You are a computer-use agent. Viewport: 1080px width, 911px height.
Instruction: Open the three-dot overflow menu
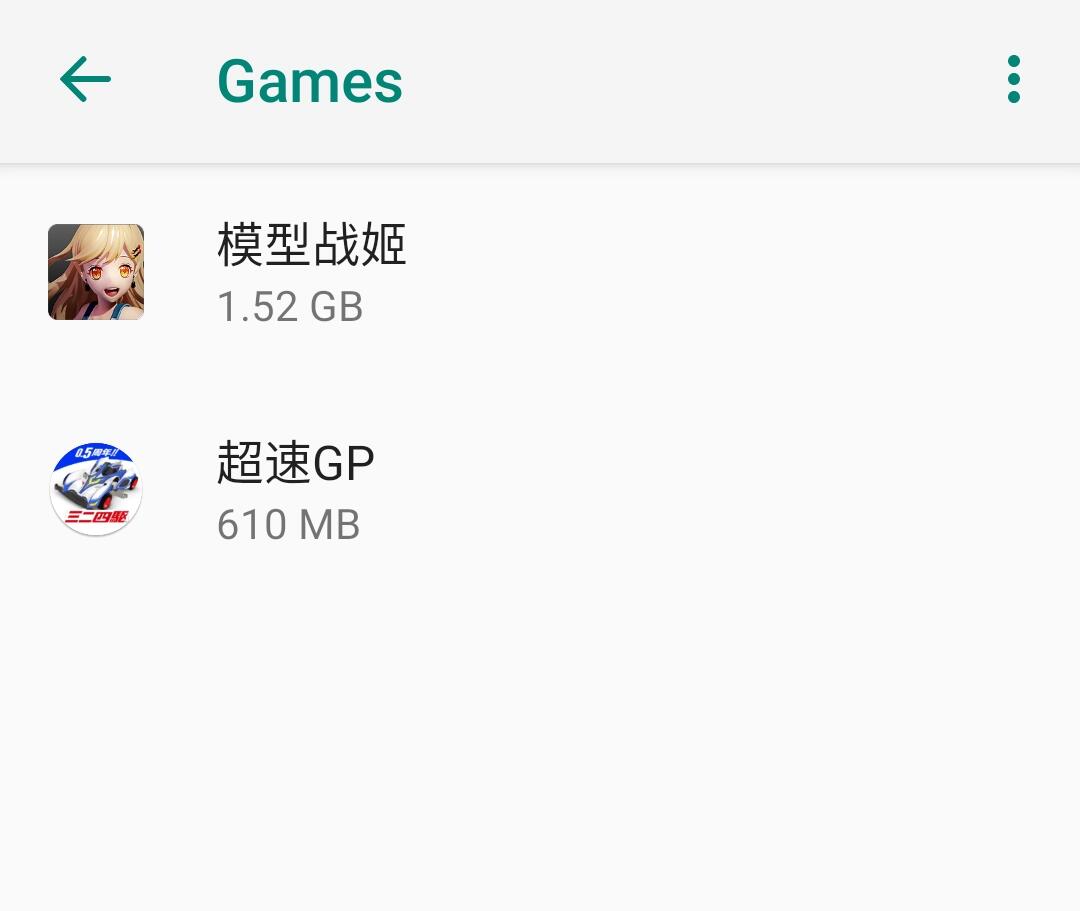[1013, 80]
